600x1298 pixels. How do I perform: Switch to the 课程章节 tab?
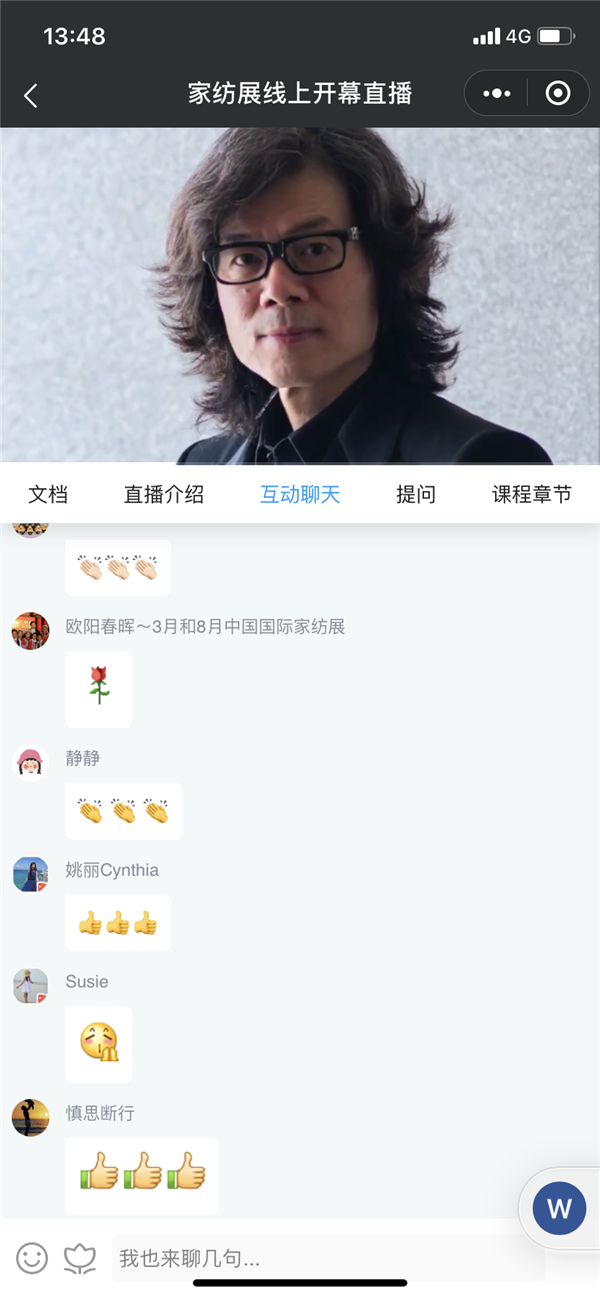click(x=532, y=494)
